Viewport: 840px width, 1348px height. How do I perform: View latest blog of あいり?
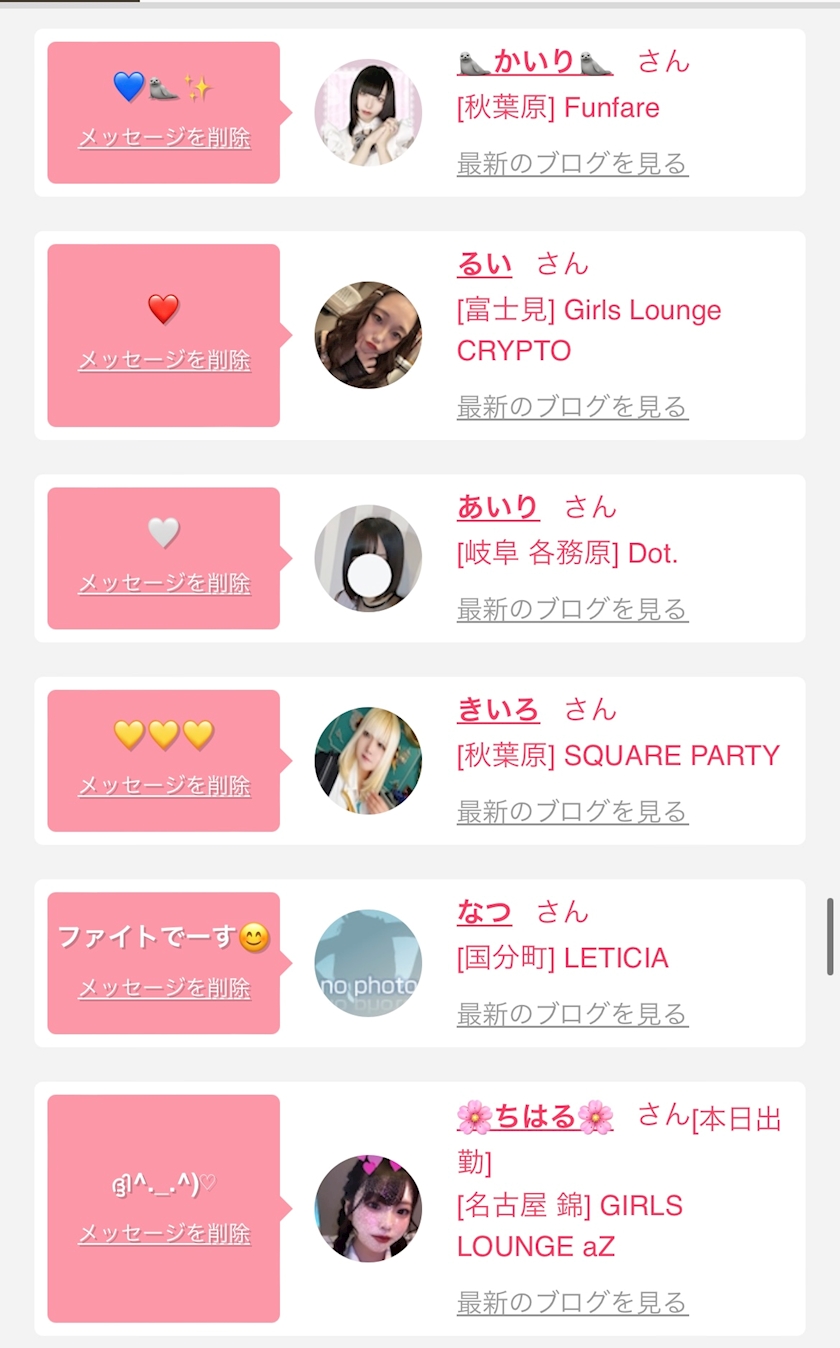[x=572, y=609]
